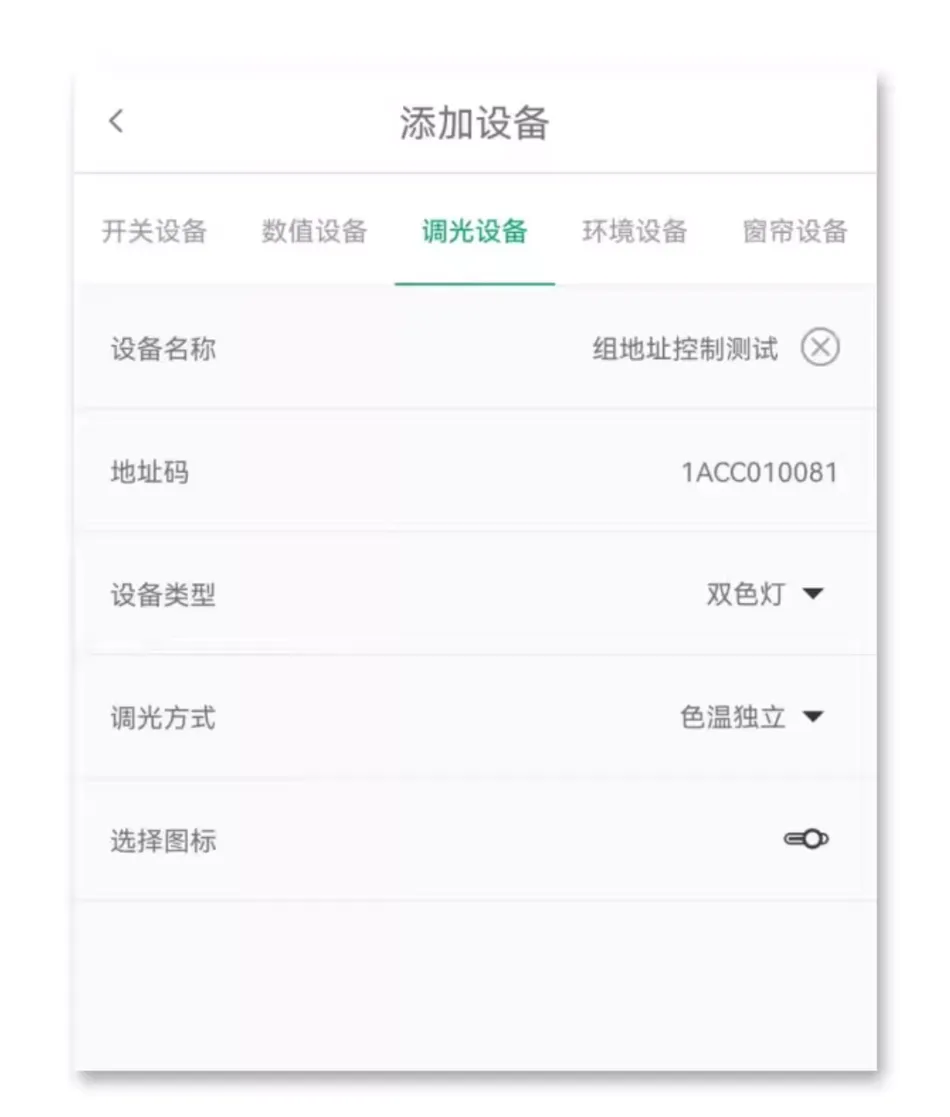Viewport: 950px width, 1117px height.
Task: Switch to the 数值设备 tab
Action: click(314, 231)
